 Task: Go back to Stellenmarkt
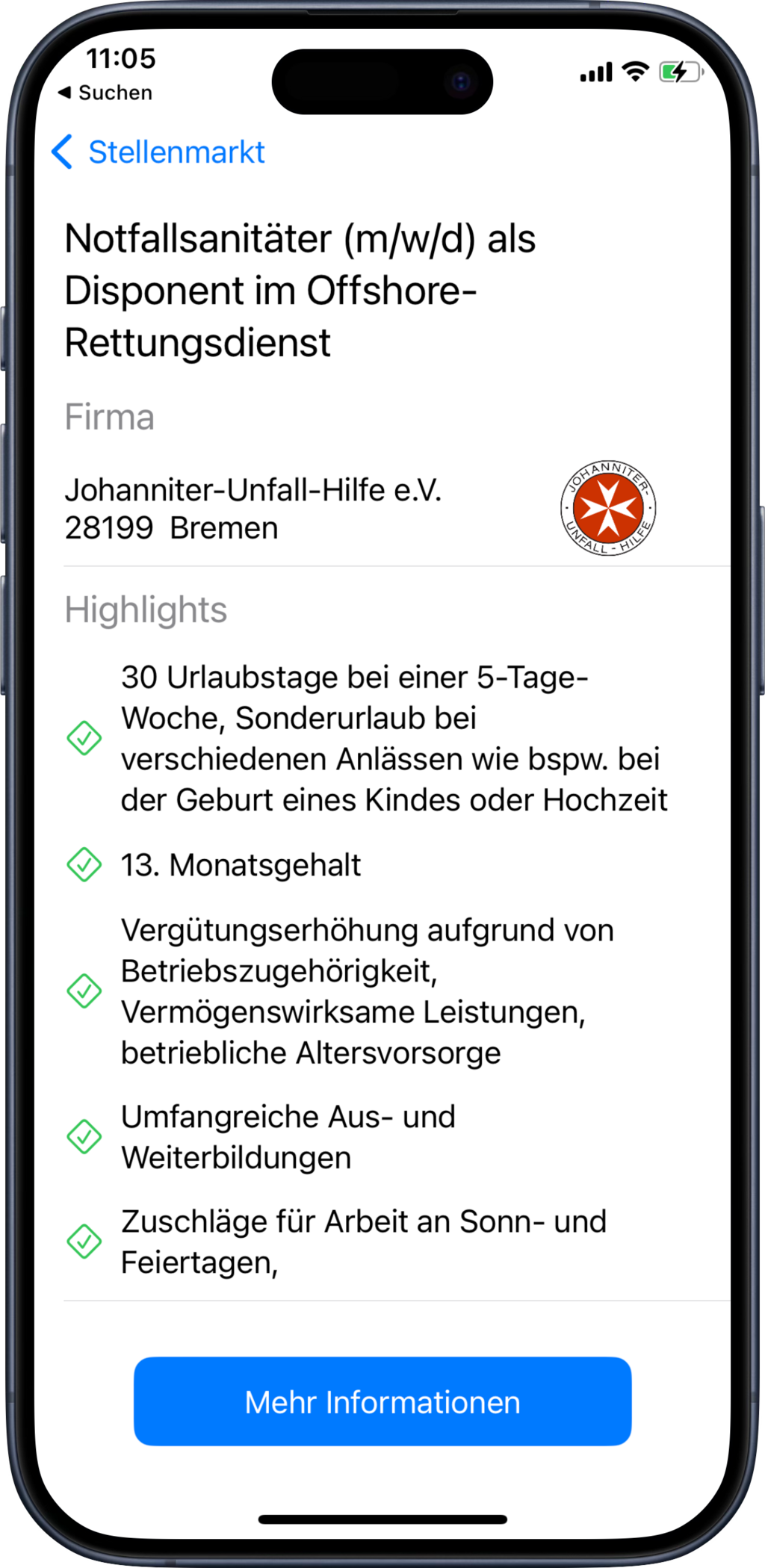(158, 152)
